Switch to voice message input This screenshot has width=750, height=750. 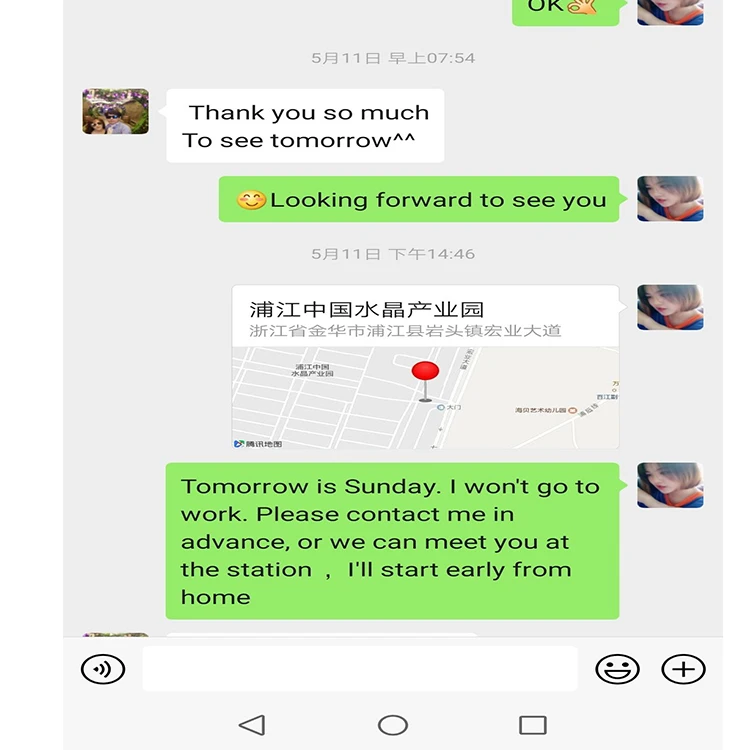pos(103,669)
